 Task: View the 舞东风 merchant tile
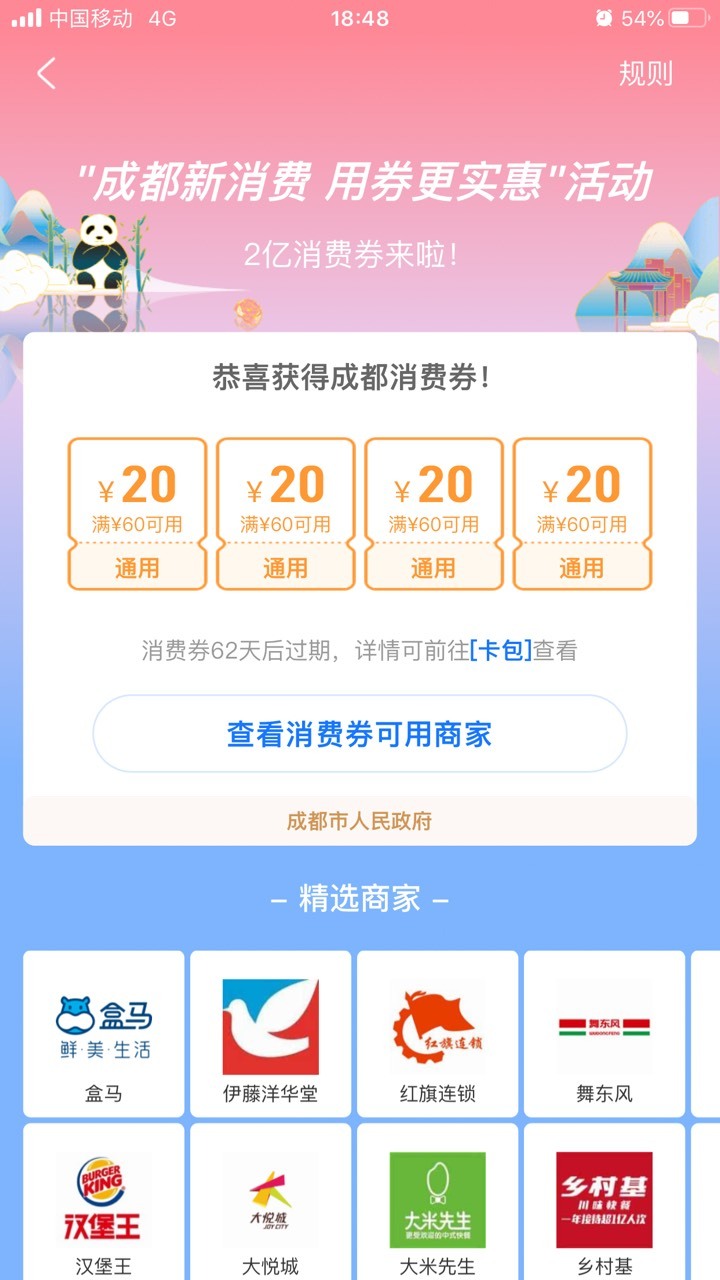pyautogui.click(x=605, y=1034)
